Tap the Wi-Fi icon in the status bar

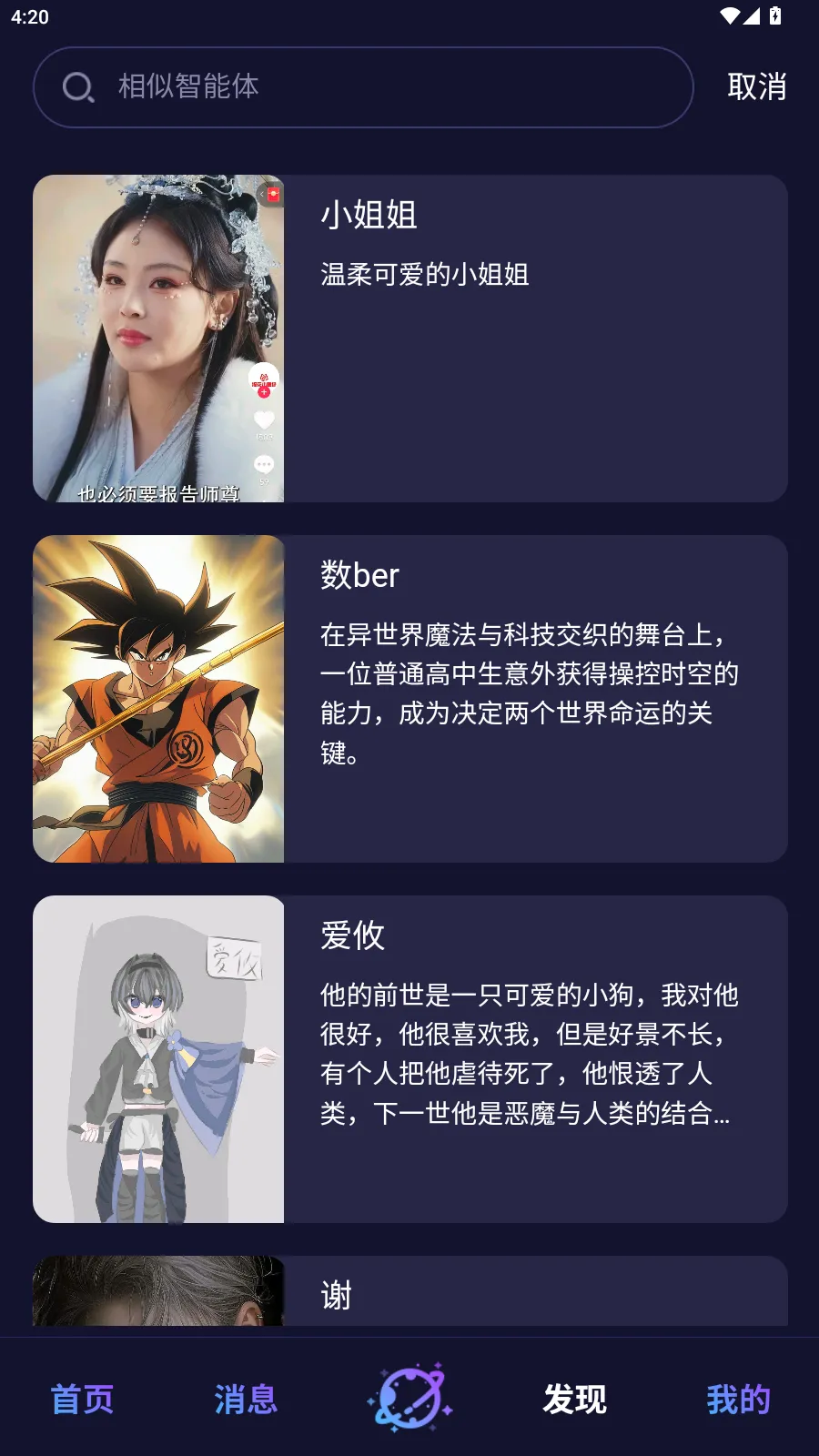(728, 14)
